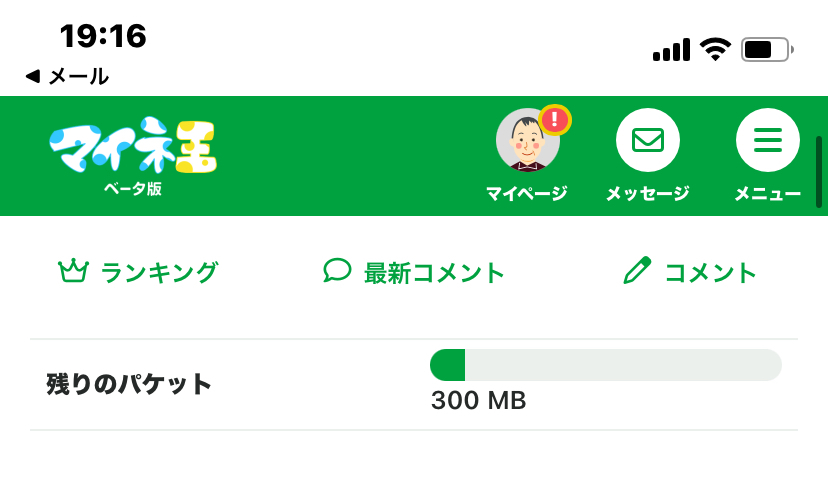View 最新コメント list

point(414,272)
